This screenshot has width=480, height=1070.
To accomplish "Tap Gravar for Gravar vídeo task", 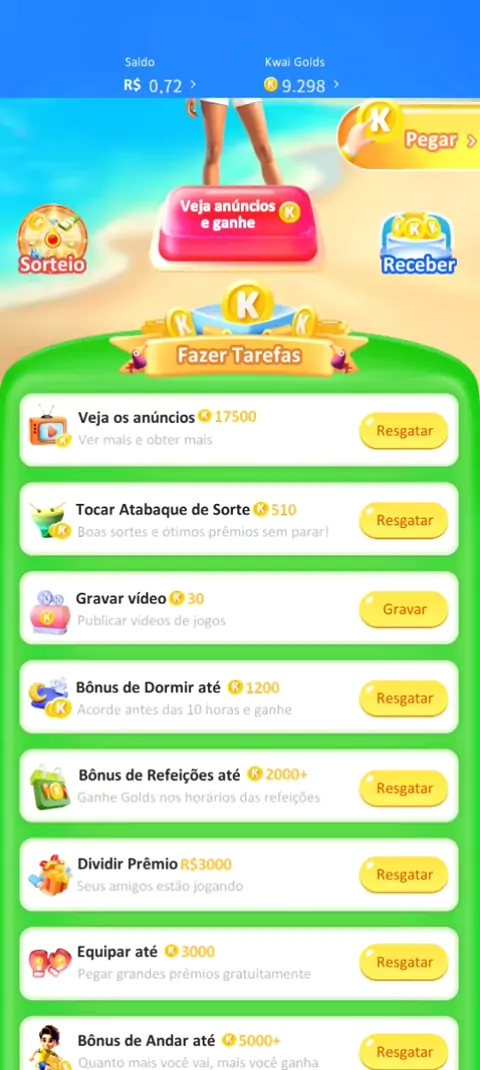I will [x=404, y=609].
